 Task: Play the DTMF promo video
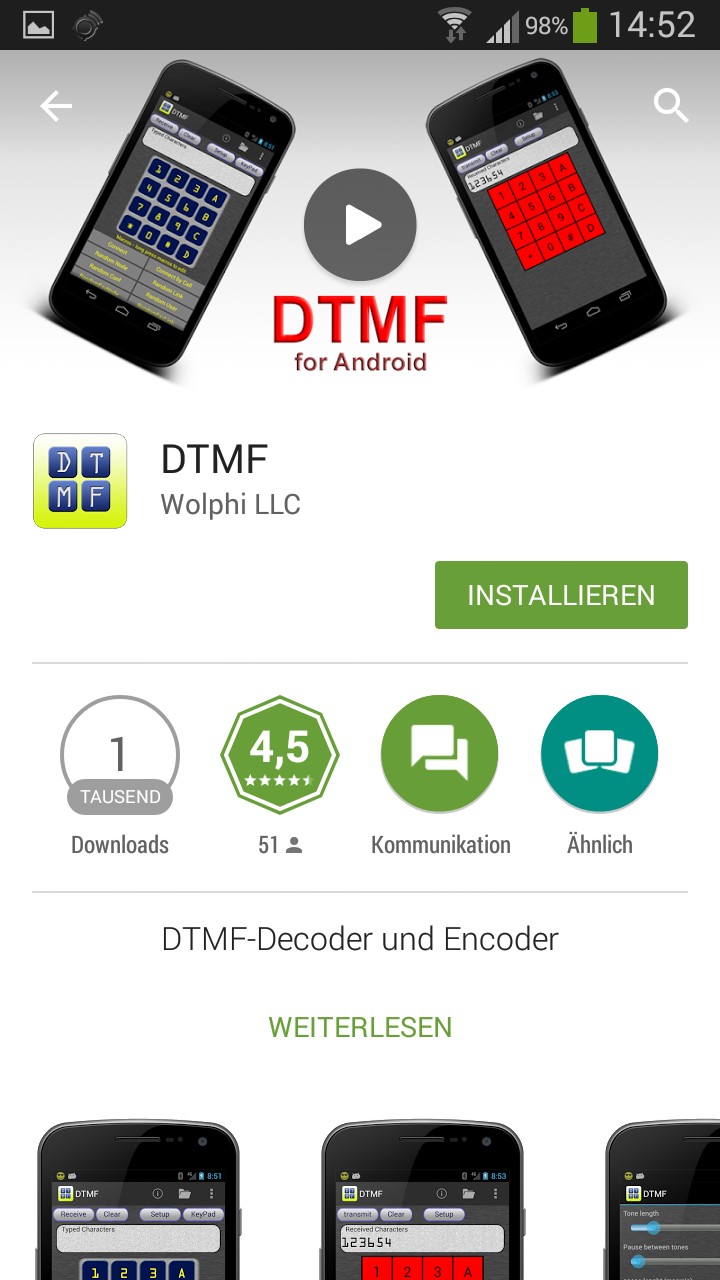(360, 225)
